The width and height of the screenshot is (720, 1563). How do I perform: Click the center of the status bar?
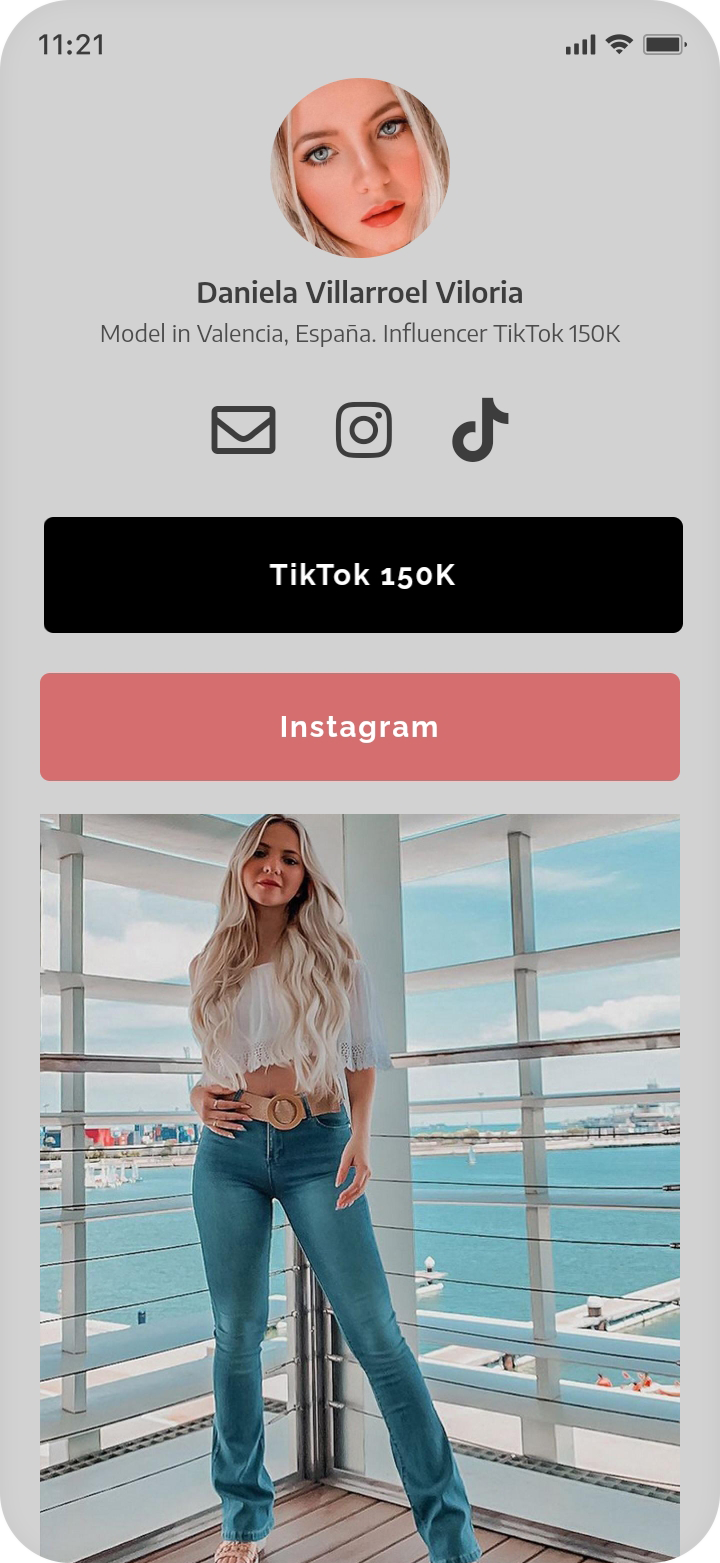click(360, 44)
